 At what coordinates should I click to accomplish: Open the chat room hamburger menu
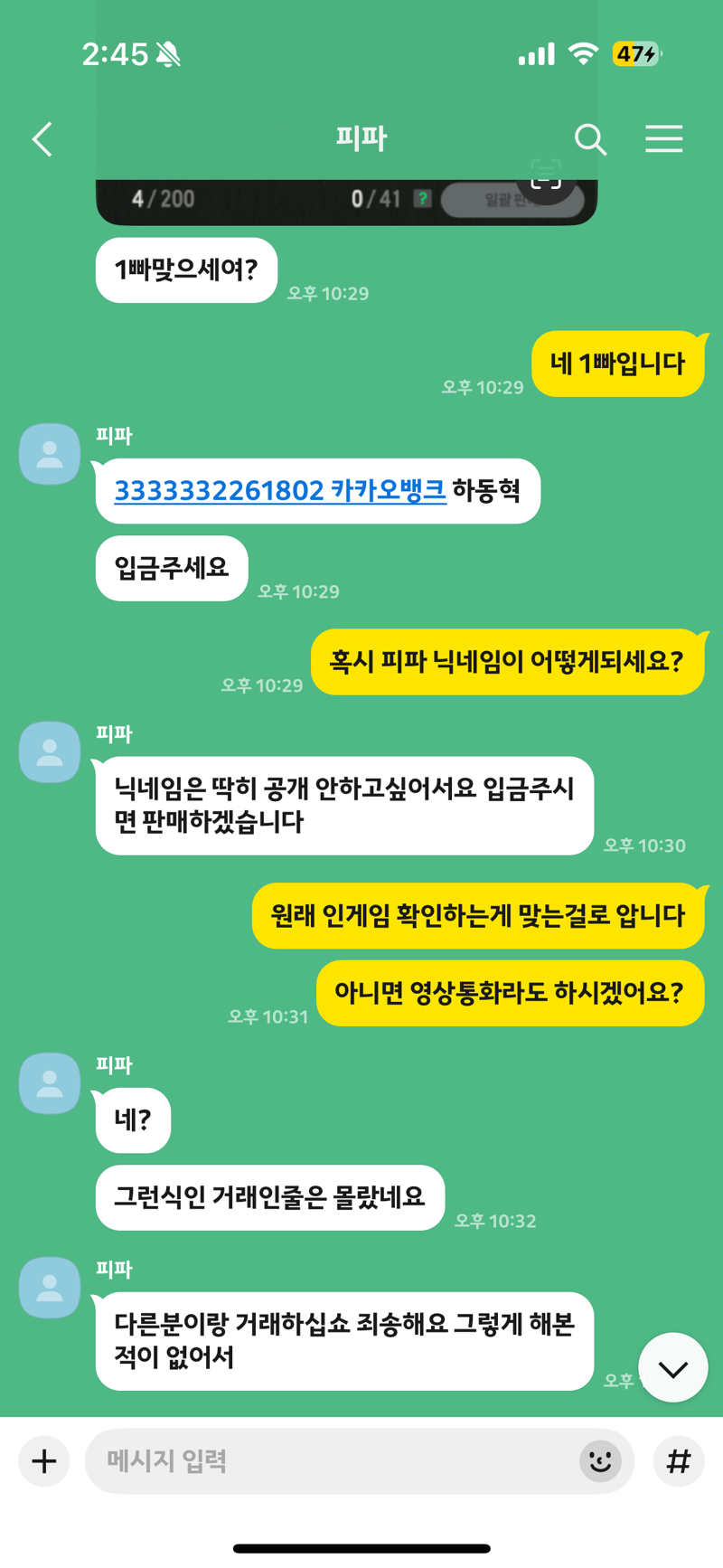tap(664, 139)
